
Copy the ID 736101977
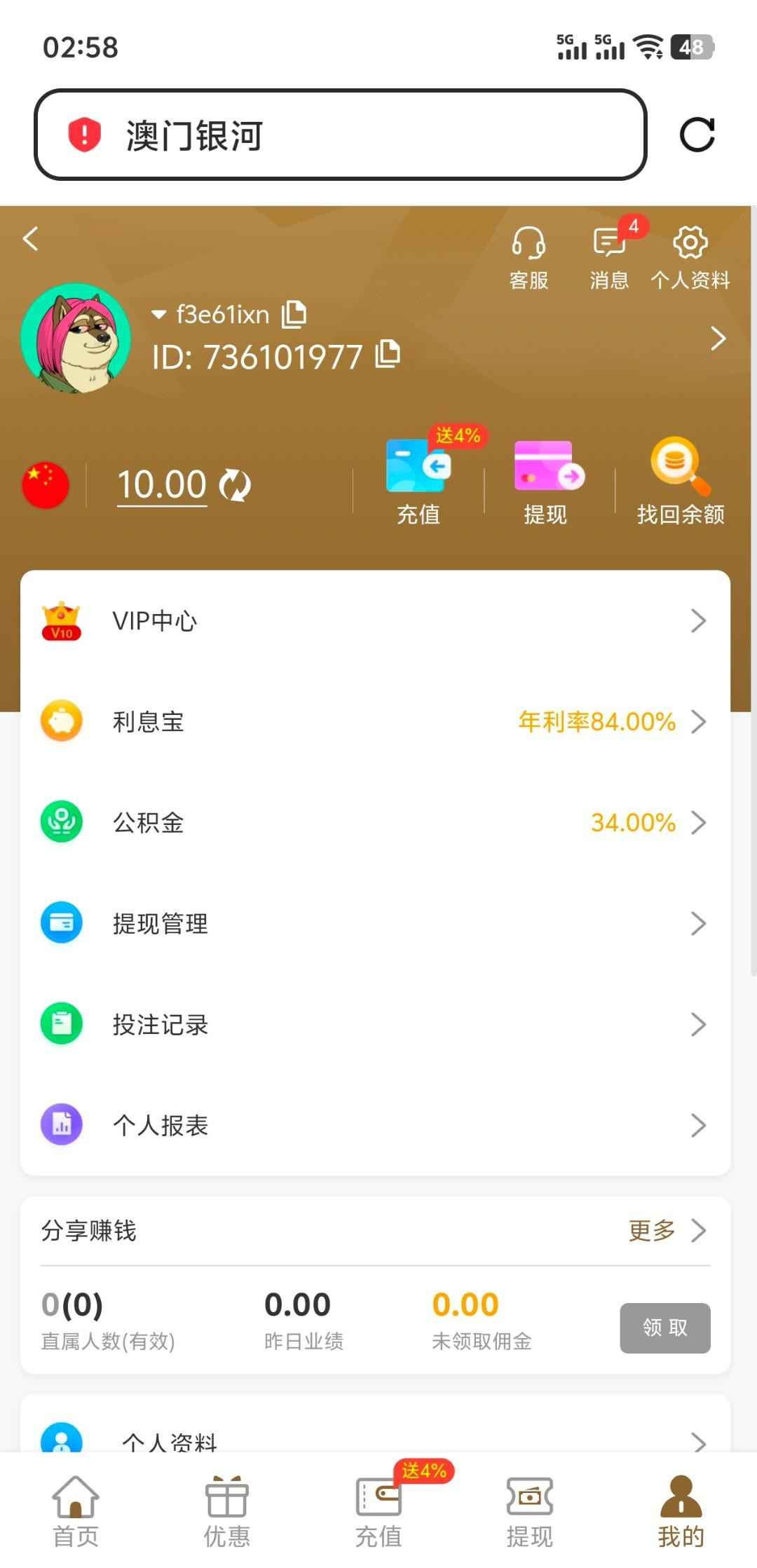point(388,354)
